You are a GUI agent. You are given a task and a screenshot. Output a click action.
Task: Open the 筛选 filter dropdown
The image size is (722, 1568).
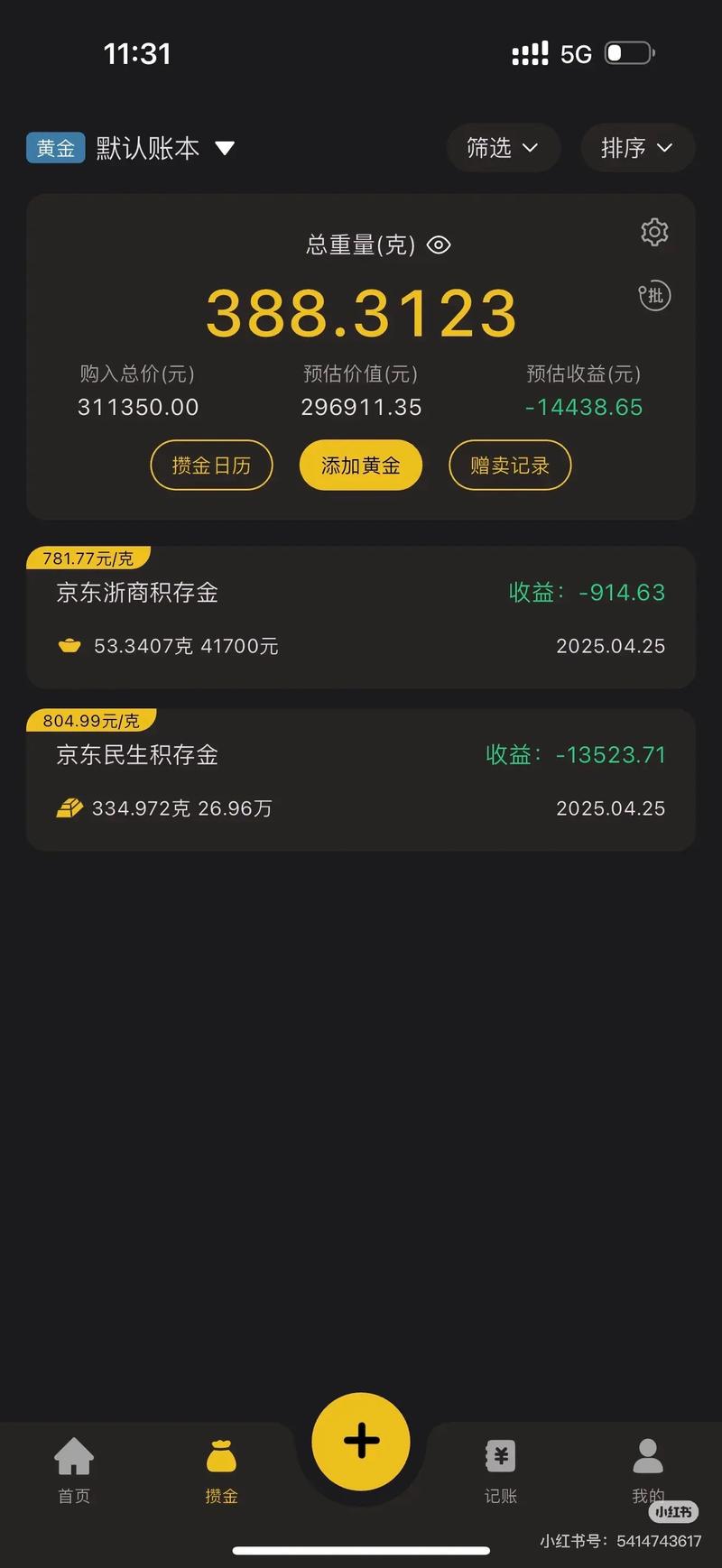503,148
